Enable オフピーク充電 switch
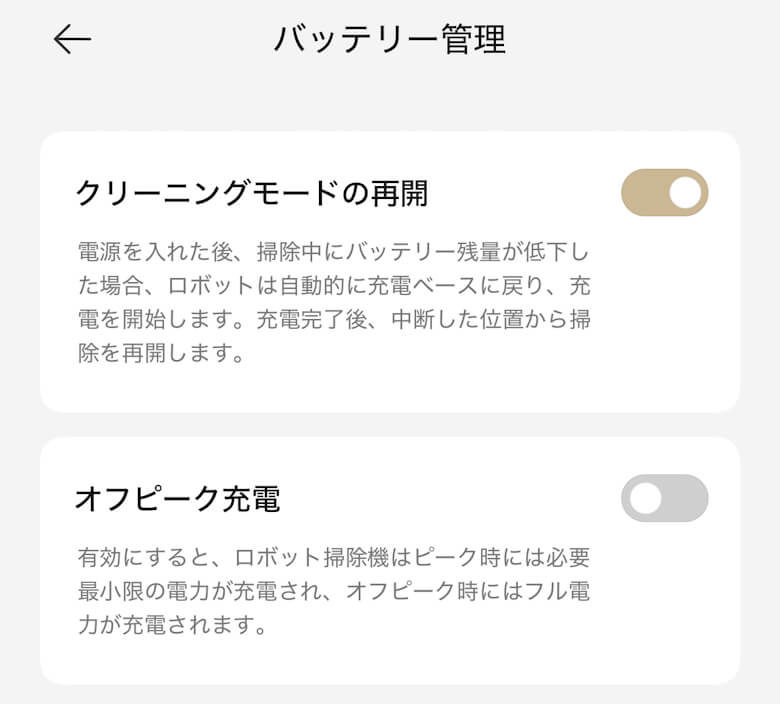 (x=664, y=498)
